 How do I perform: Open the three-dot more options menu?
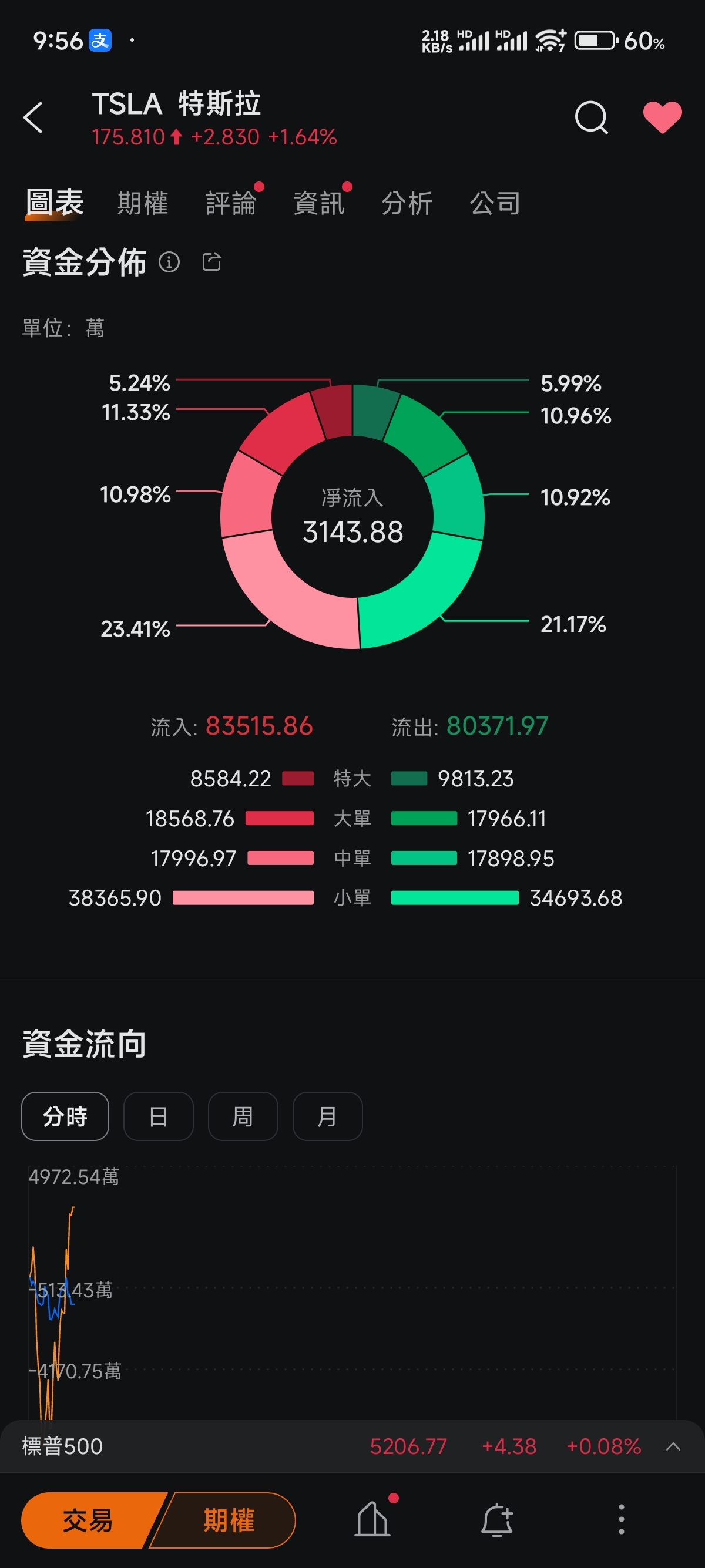[x=621, y=1520]
